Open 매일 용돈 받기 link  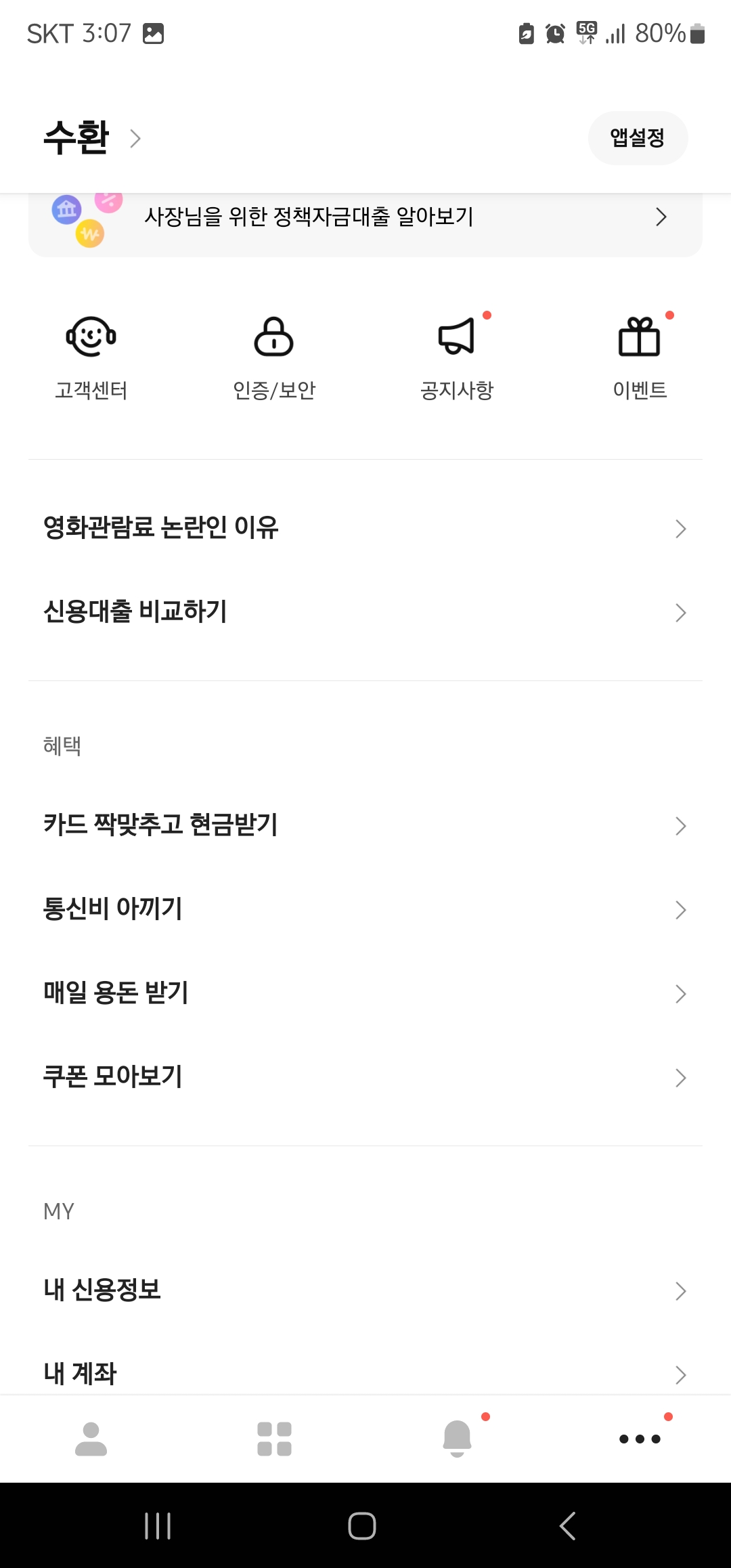(365, 993)
